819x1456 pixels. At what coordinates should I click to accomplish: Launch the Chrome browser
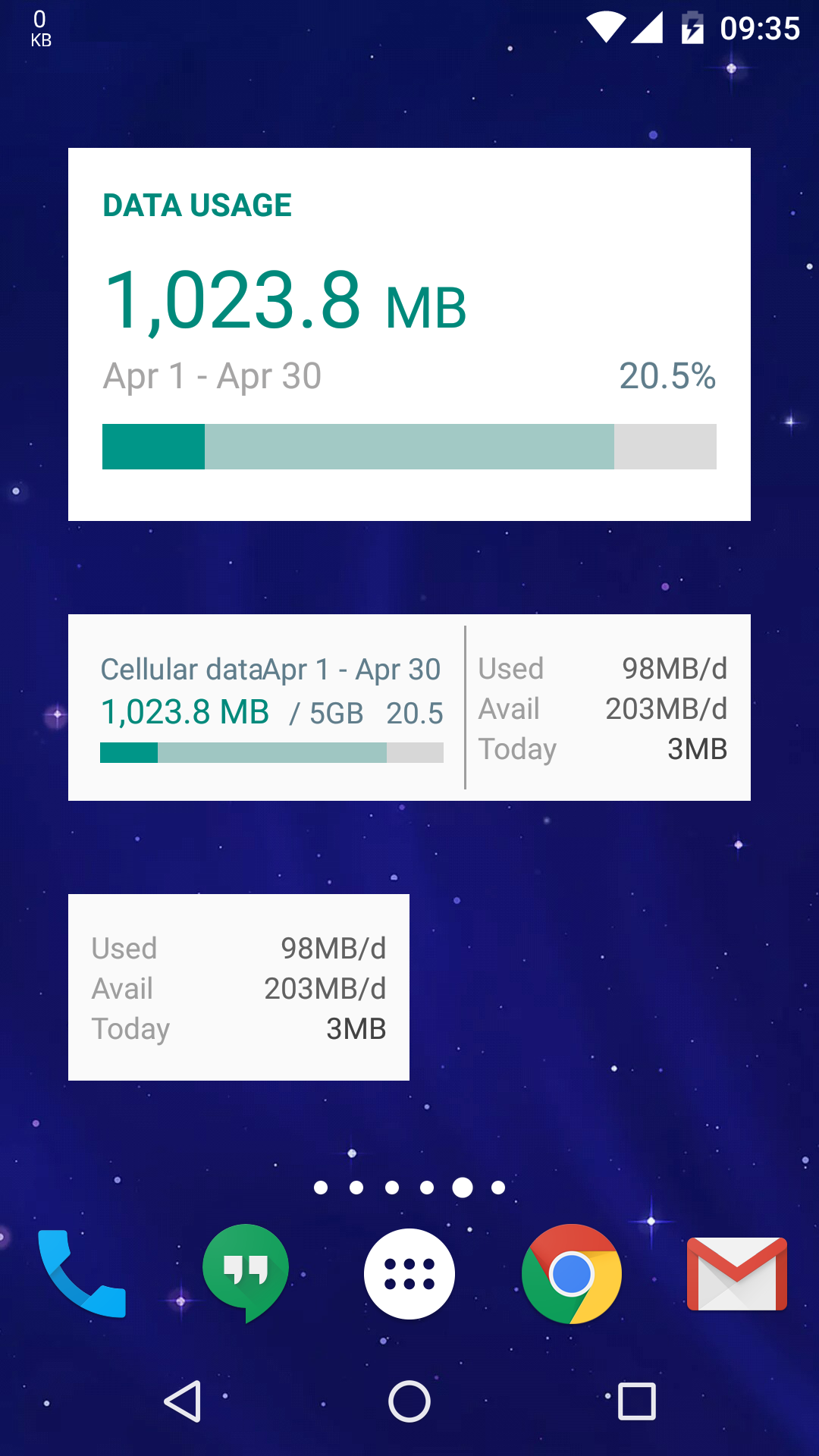572,1274
